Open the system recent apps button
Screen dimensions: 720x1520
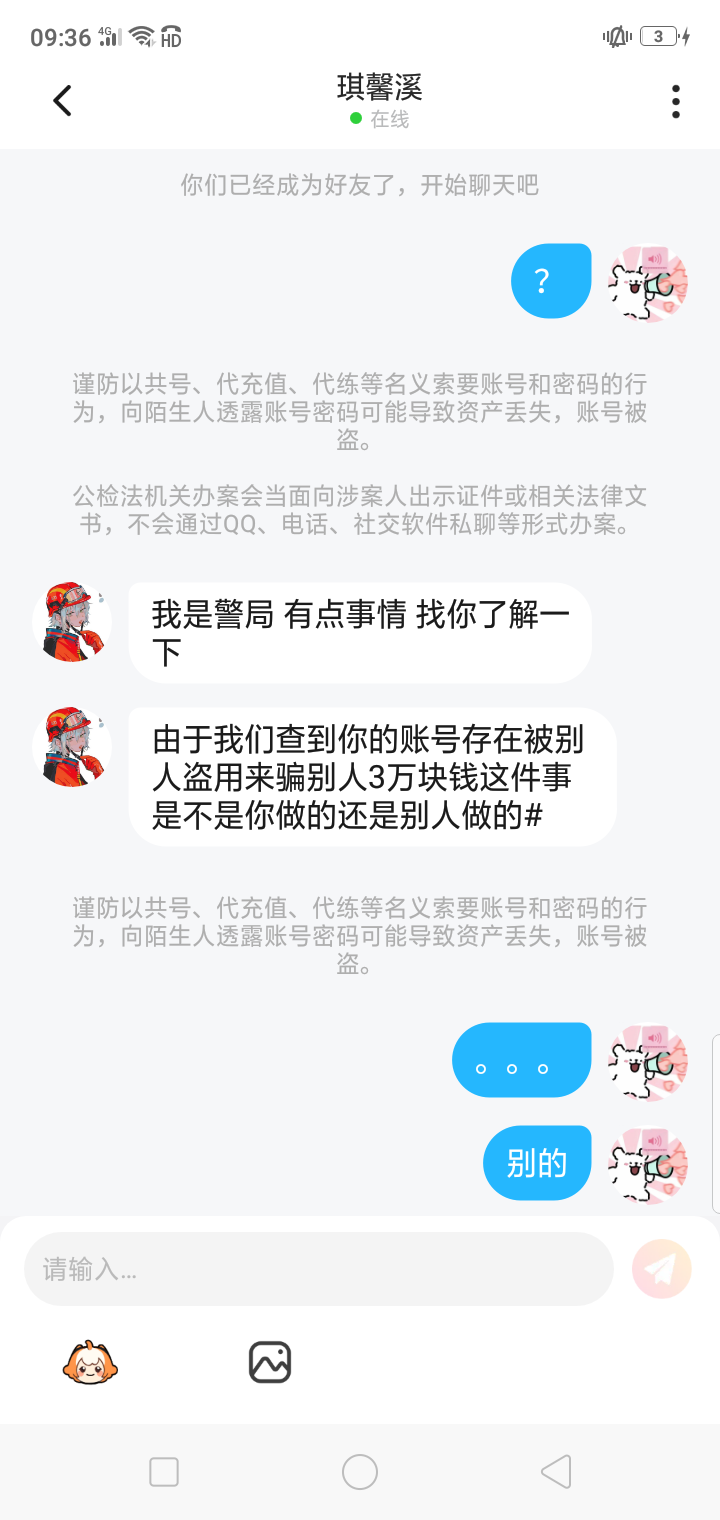[x=163, y=1472]
